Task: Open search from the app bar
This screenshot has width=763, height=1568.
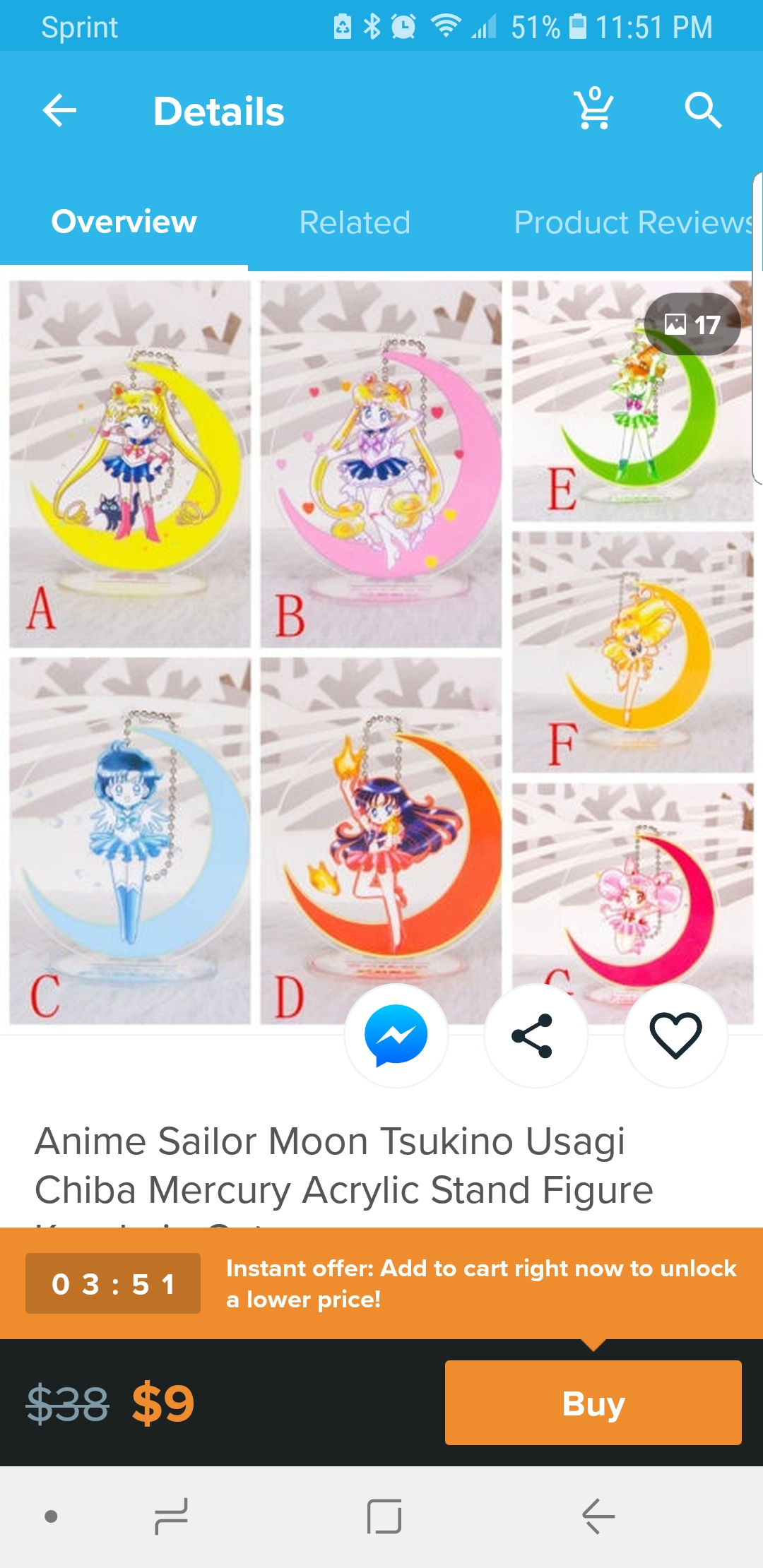Action: (702, 110)
